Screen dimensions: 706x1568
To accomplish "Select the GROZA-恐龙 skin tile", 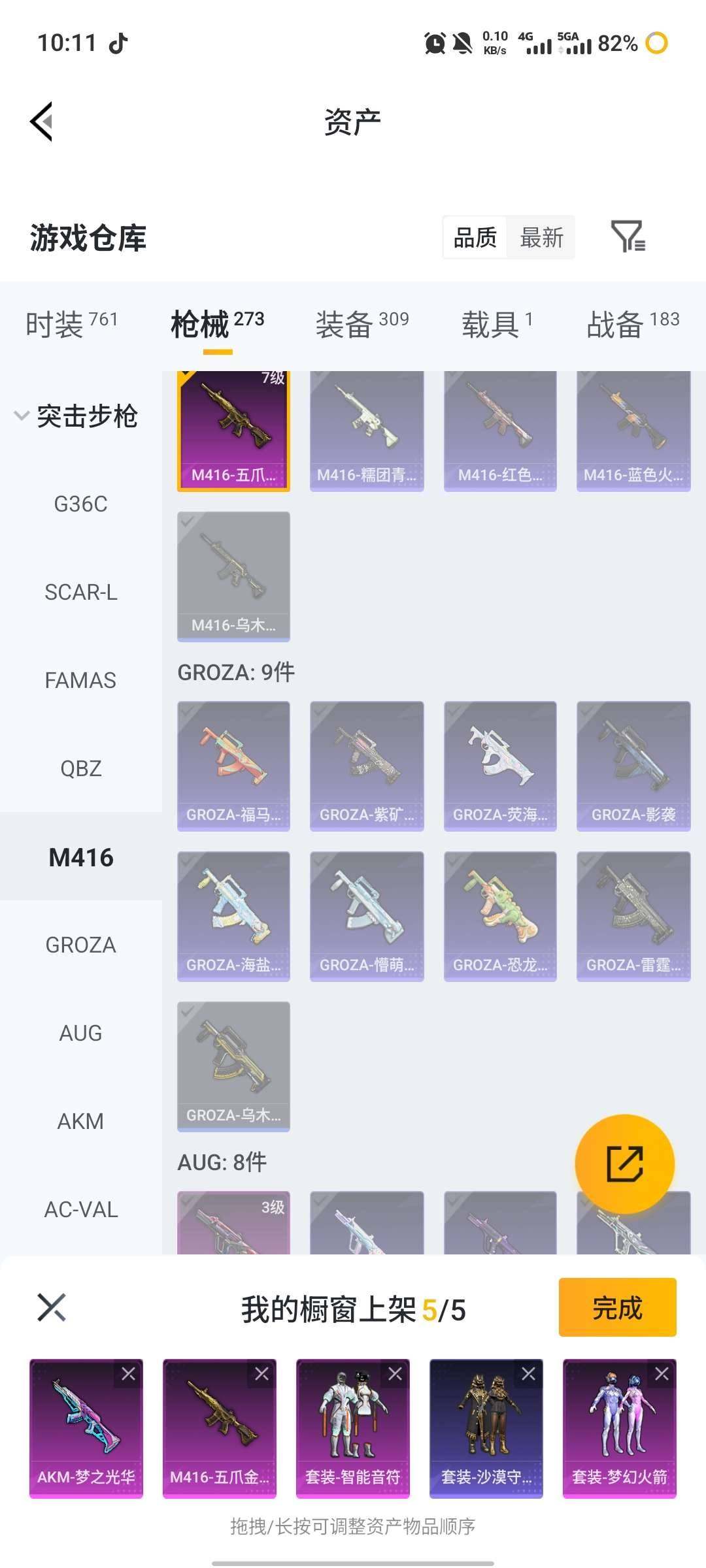I will click(500, 916).
